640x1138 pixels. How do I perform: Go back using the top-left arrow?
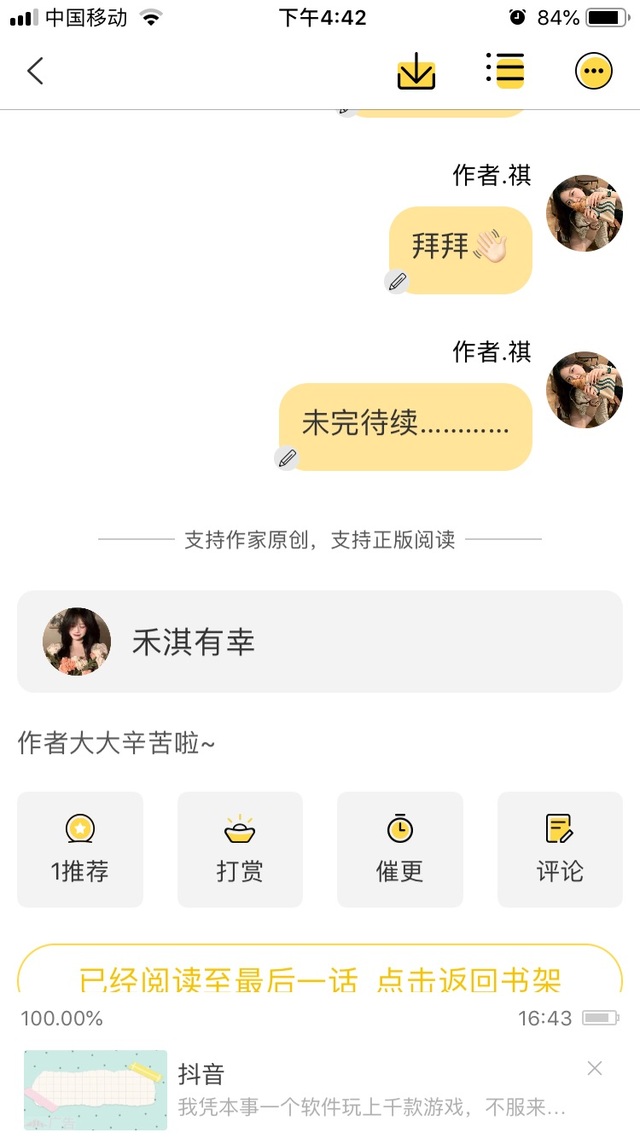click(x=36, y=71)
